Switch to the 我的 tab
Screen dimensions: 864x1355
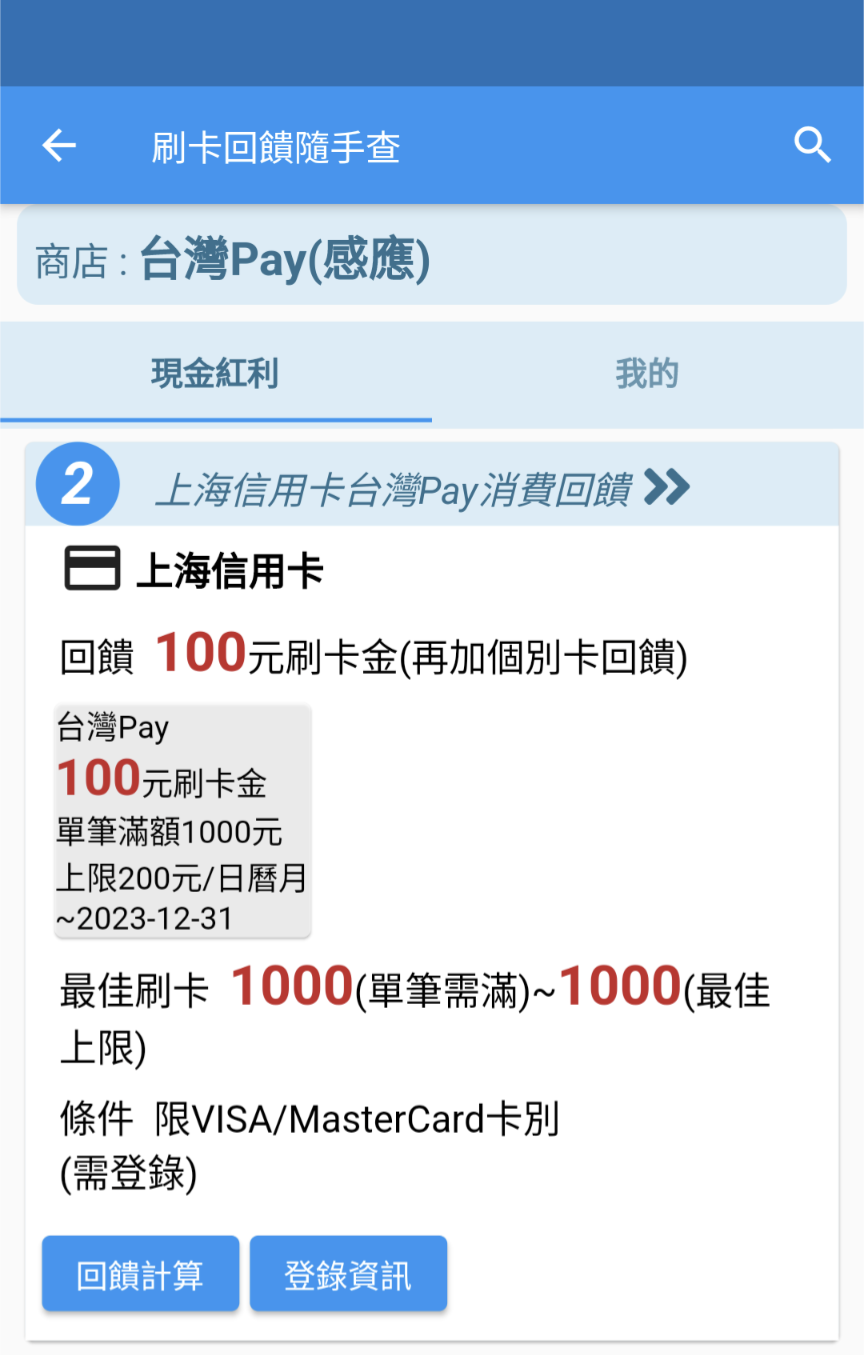tap(647, 374)
